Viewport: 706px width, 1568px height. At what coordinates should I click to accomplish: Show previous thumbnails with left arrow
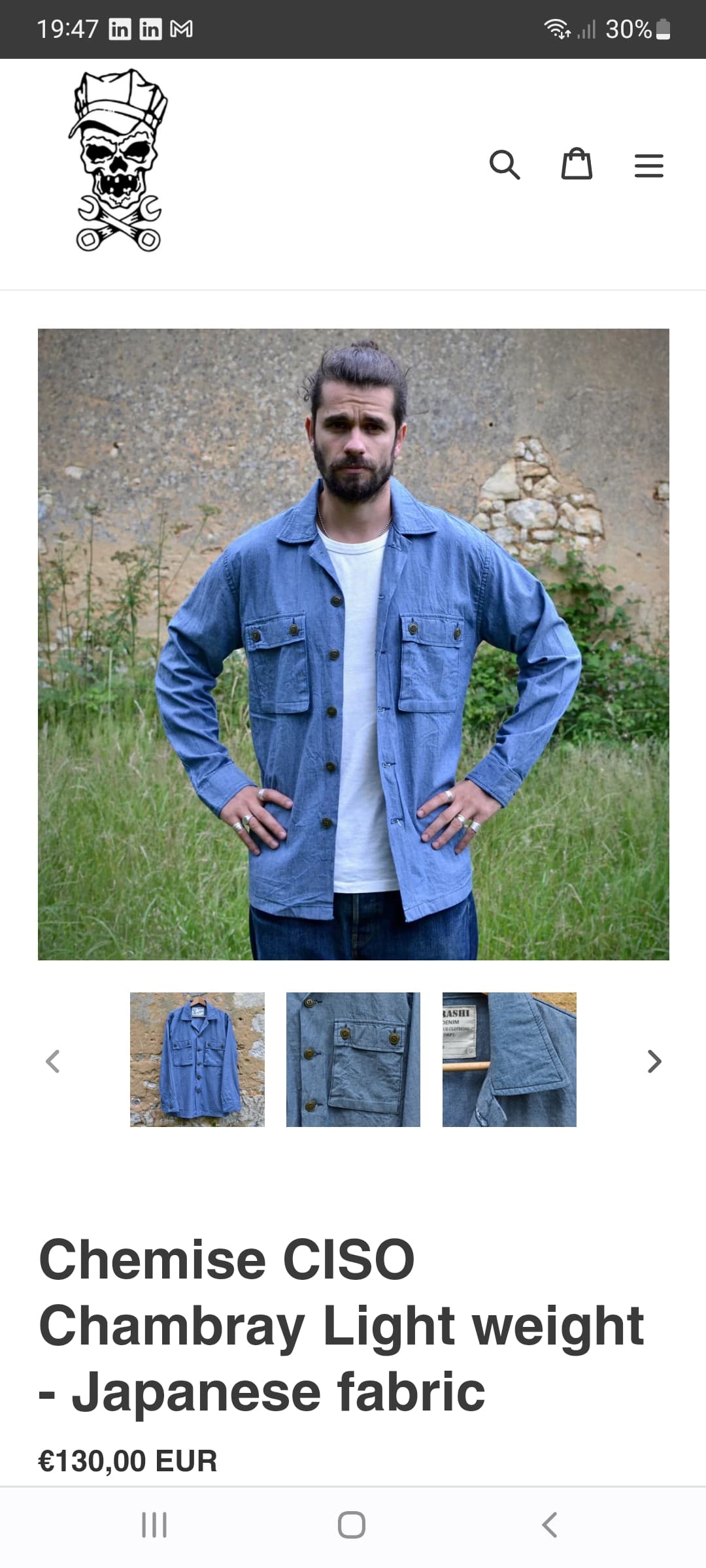click(53, 1061)
